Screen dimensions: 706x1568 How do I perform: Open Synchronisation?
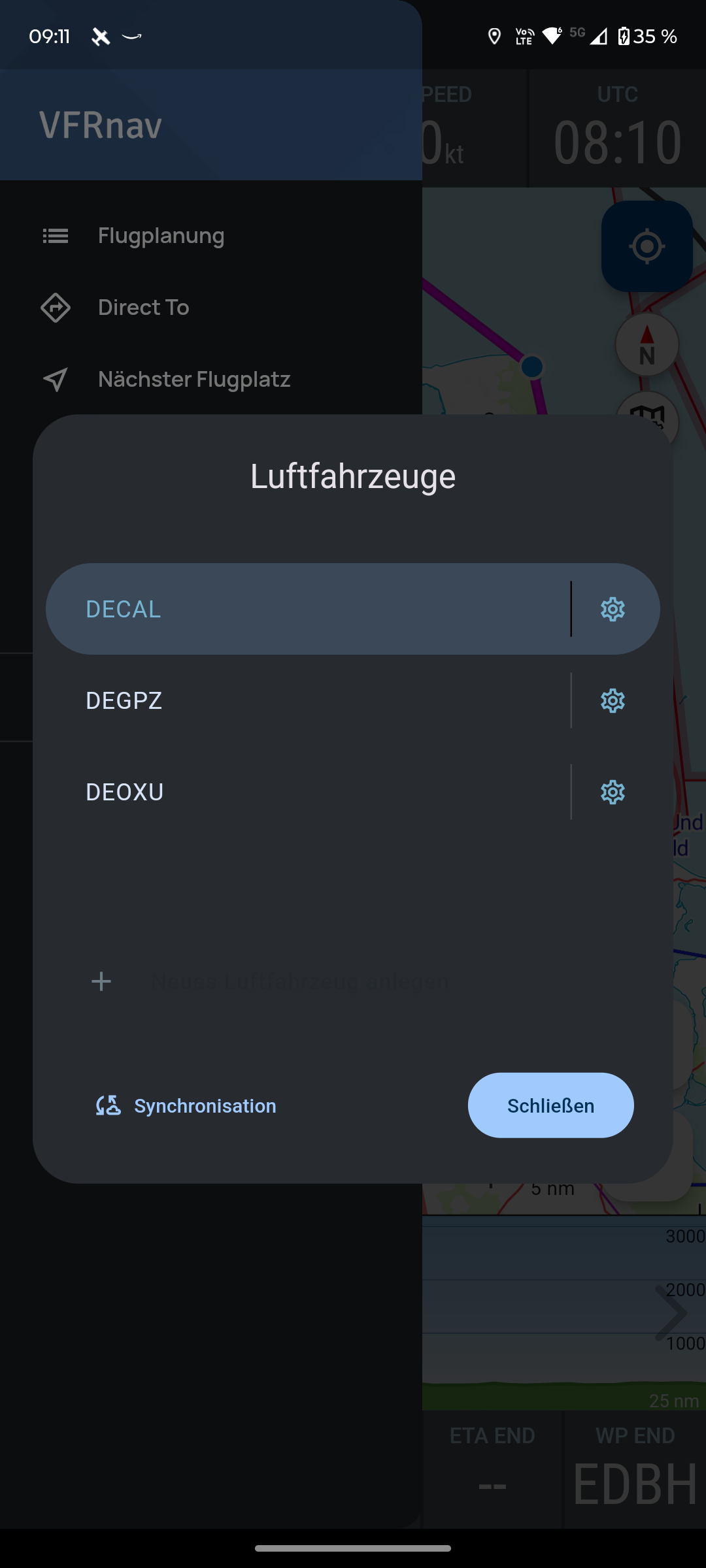pos(187,1105)
